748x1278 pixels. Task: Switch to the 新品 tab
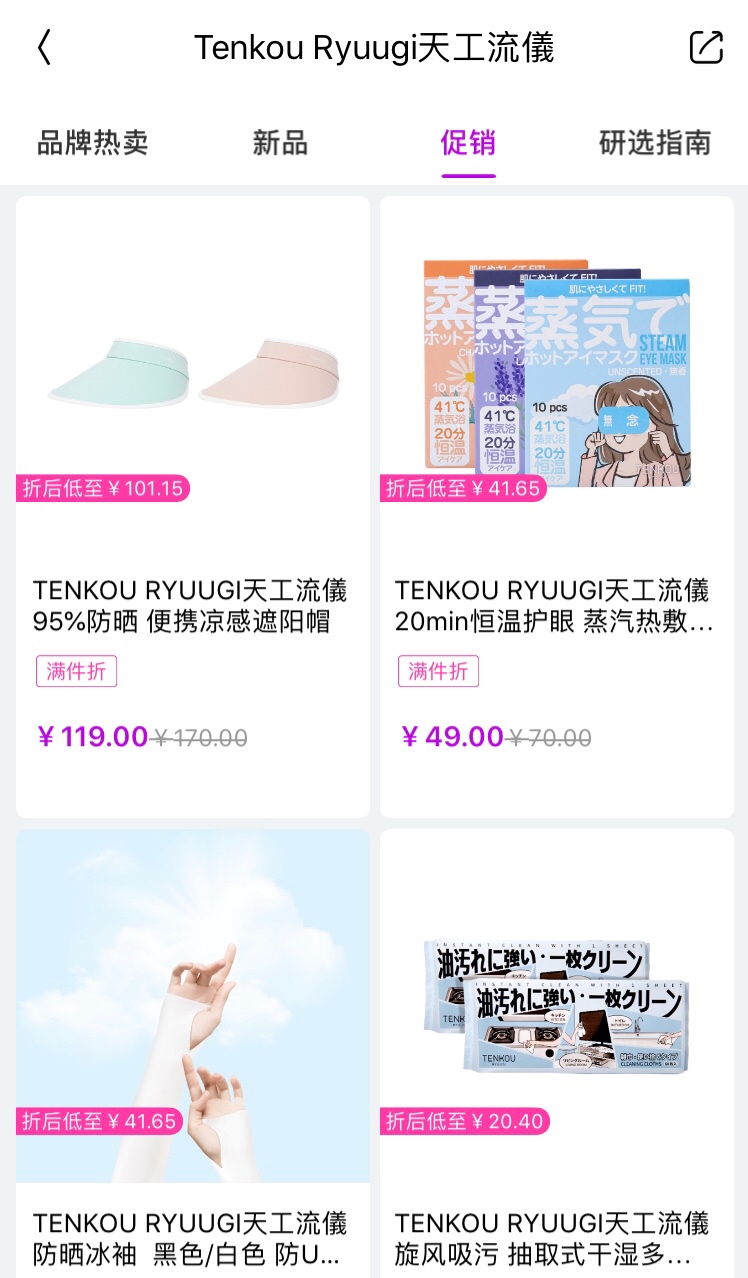[280, 142]
